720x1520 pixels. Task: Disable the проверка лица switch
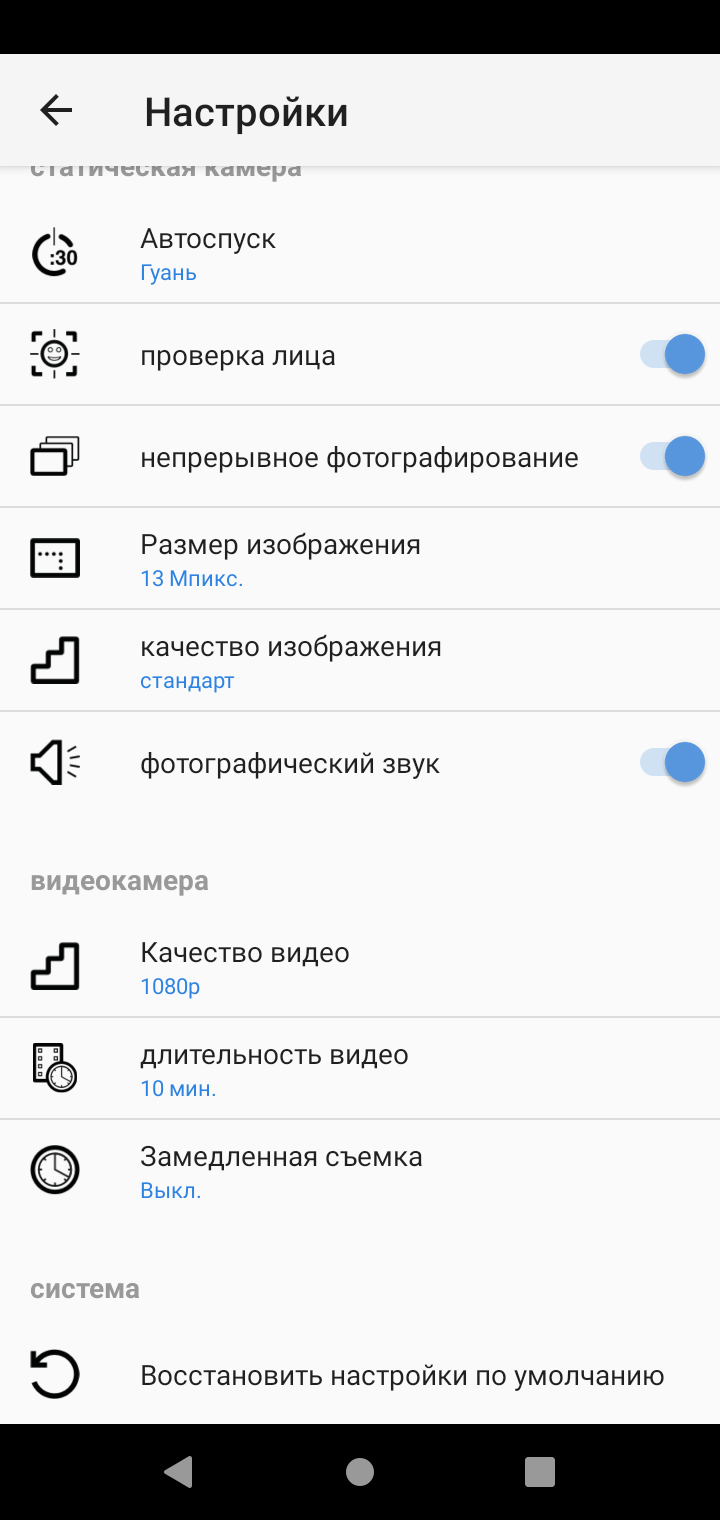(672, 355)
